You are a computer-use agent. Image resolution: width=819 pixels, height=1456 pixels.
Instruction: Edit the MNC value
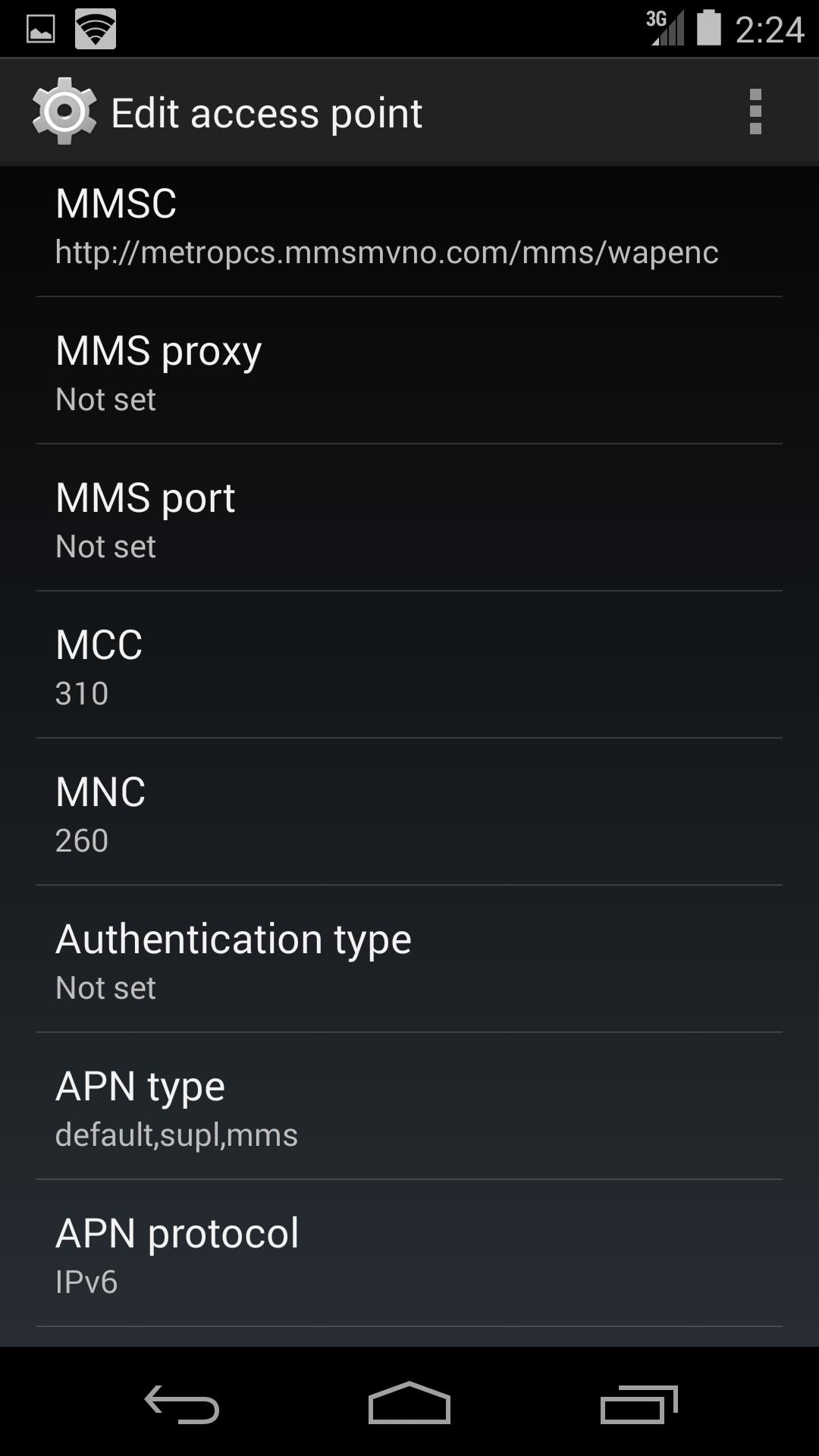[409, 812]
